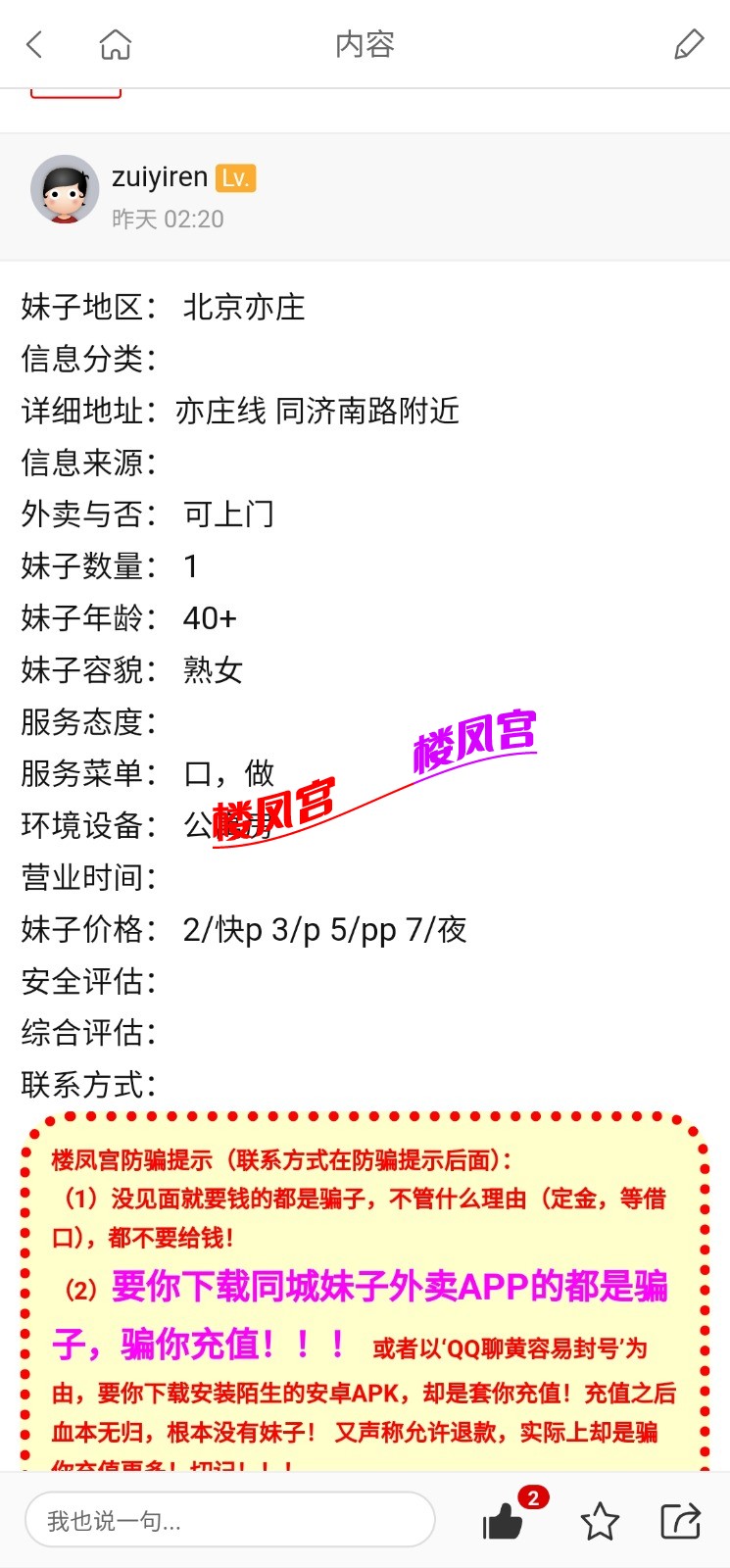Open zuiyiren's profile avatar
730x1568 pixels.
pyautogui.click(x=65, y=190)
